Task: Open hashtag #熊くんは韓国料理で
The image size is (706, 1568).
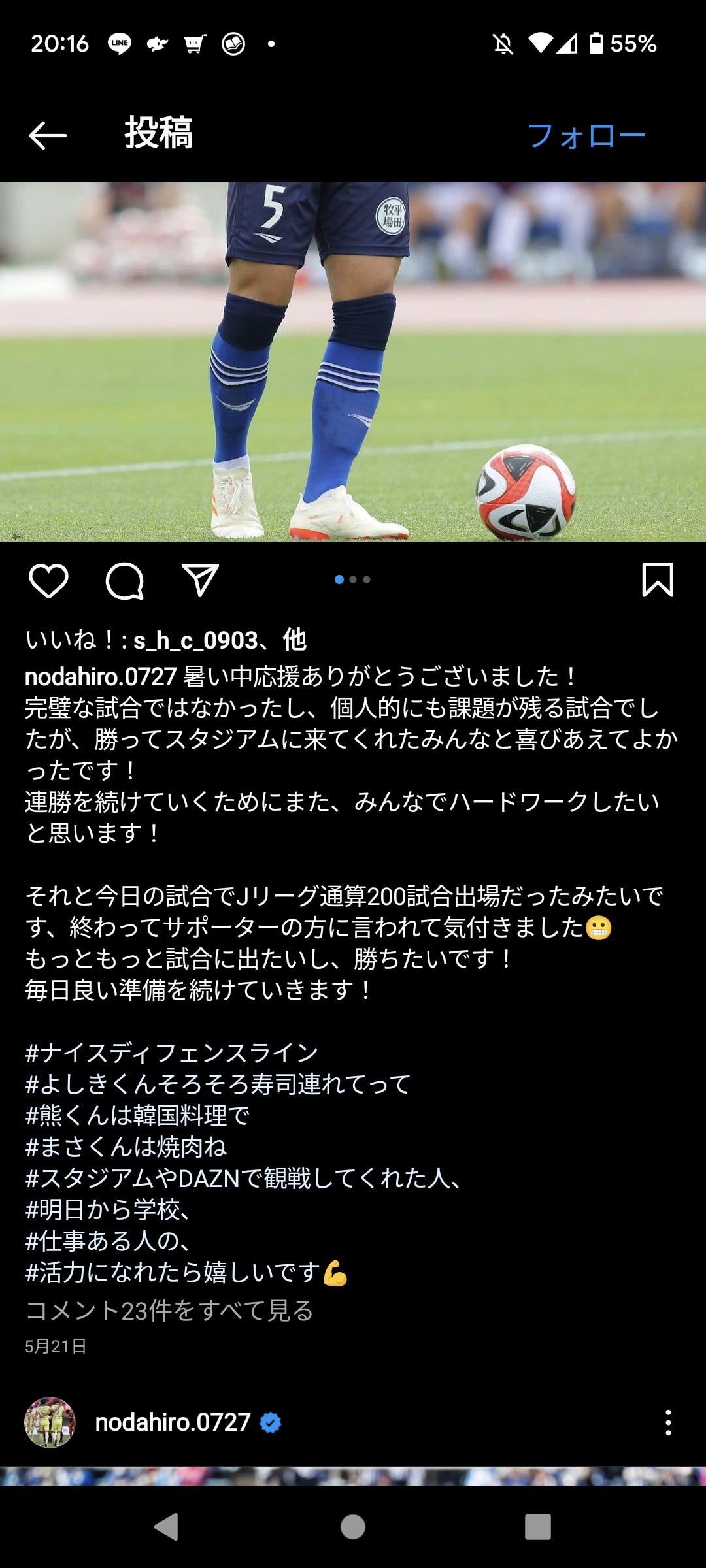Action: tap(137, 1115)
